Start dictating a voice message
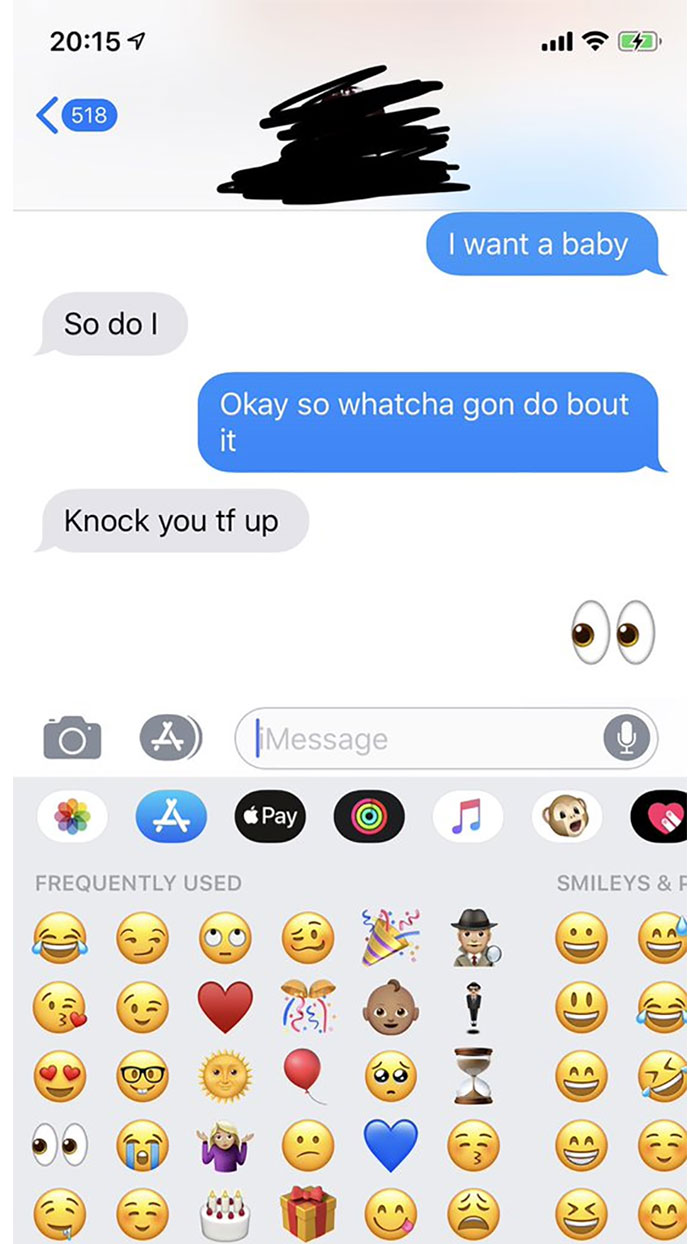Viewport: 700px width, 1244px height. coord(626,739)
